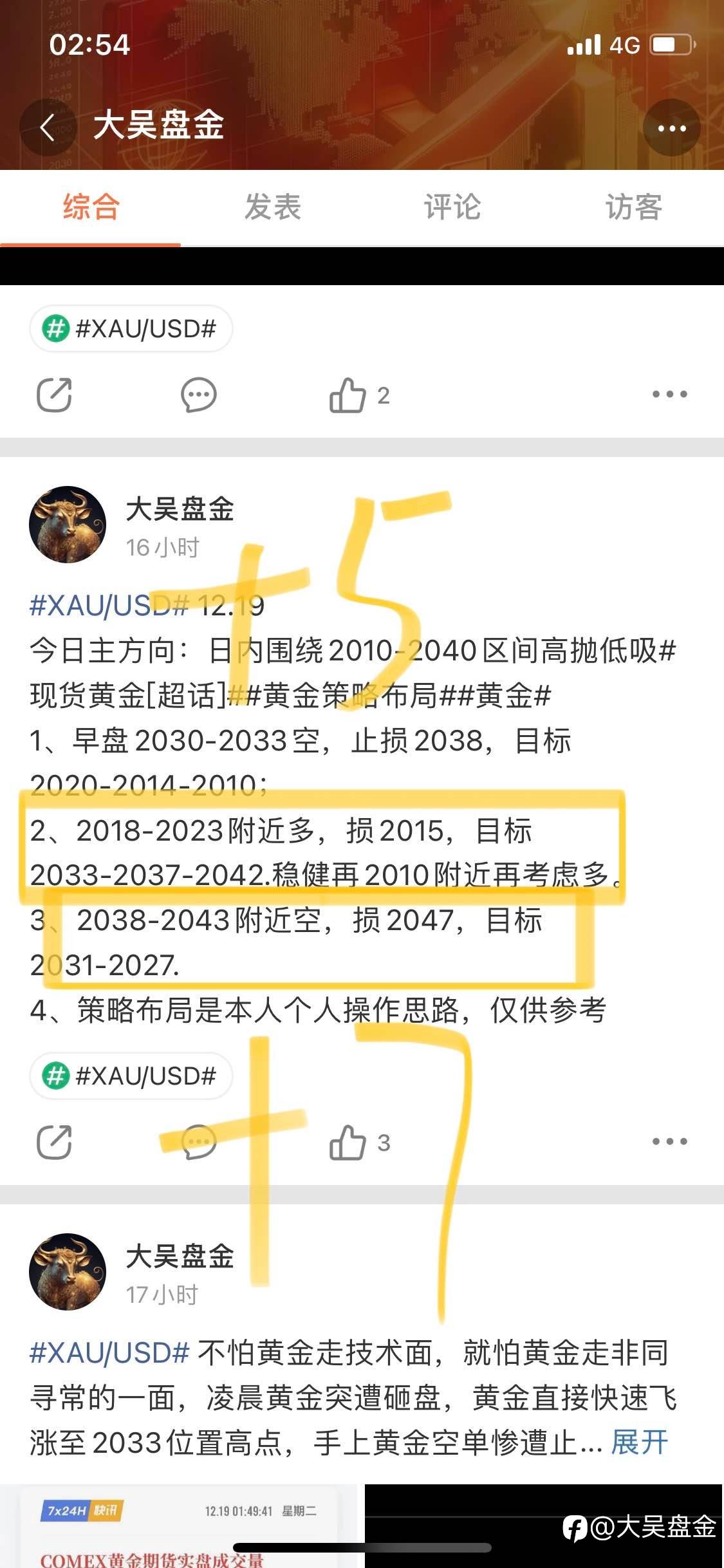Viewport: 724px width, 1568px height.
Task: Share the 16小时 strategy post
Action: tap(54, 1142)
